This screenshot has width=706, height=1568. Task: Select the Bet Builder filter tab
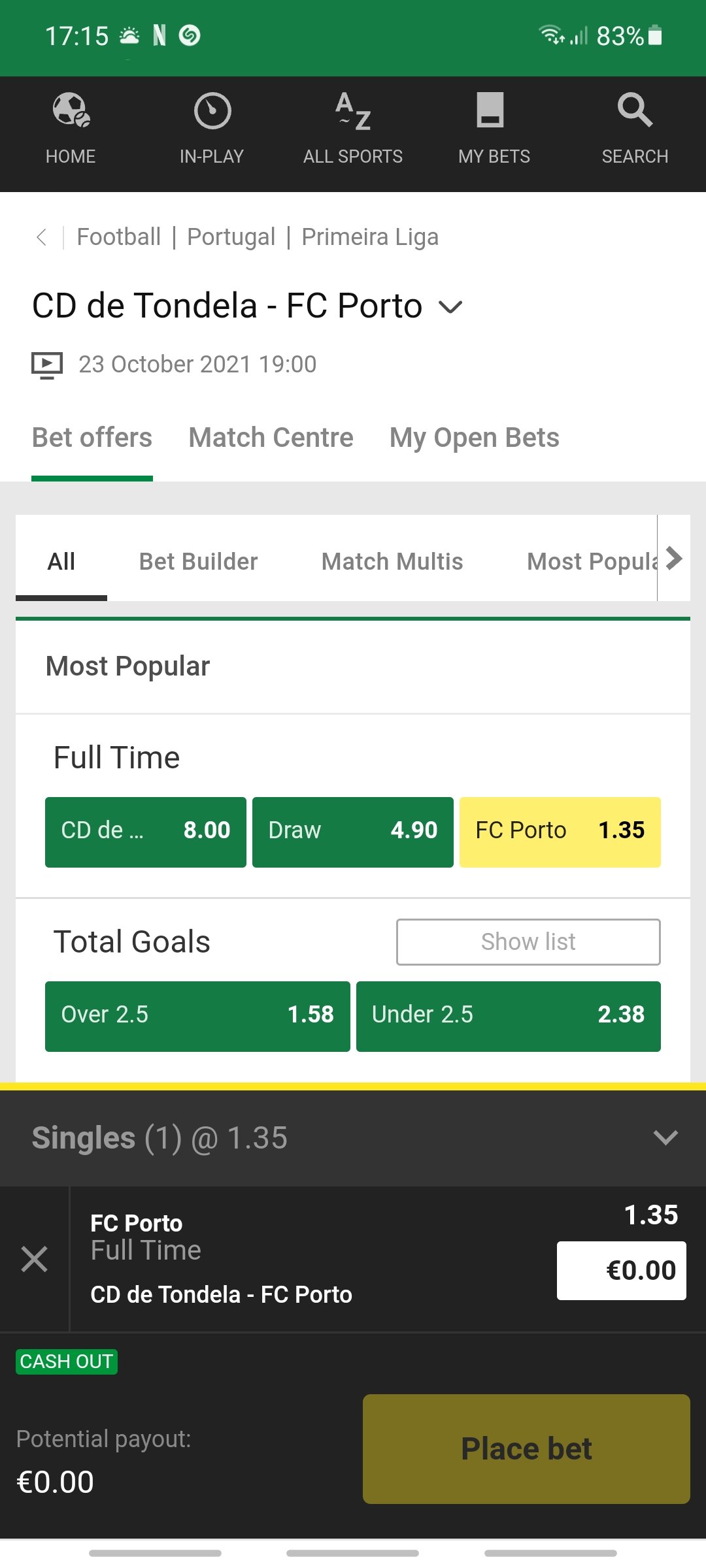(x=198, y=561)
